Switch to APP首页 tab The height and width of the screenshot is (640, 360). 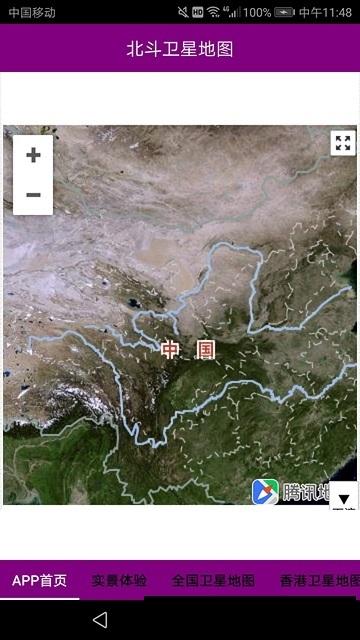[x=40, y=580]
